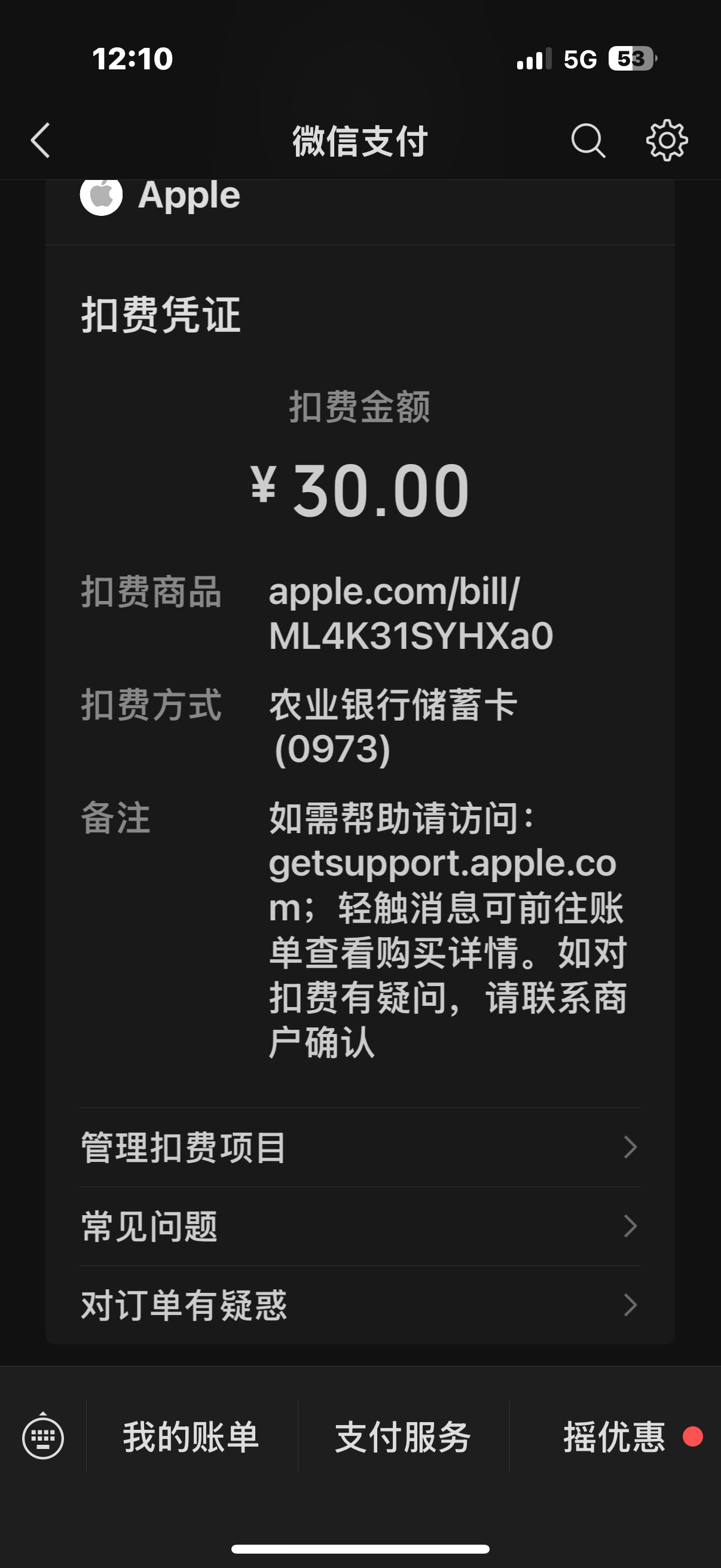
Task: Expand 管理扣费项目 via its chevron
Action: coord(630,1148)
